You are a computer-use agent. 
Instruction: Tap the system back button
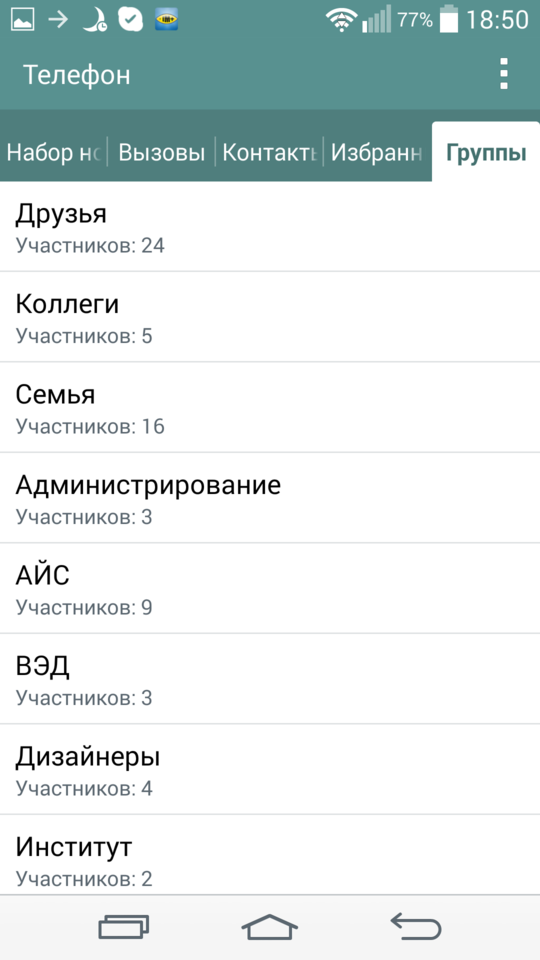416,926
